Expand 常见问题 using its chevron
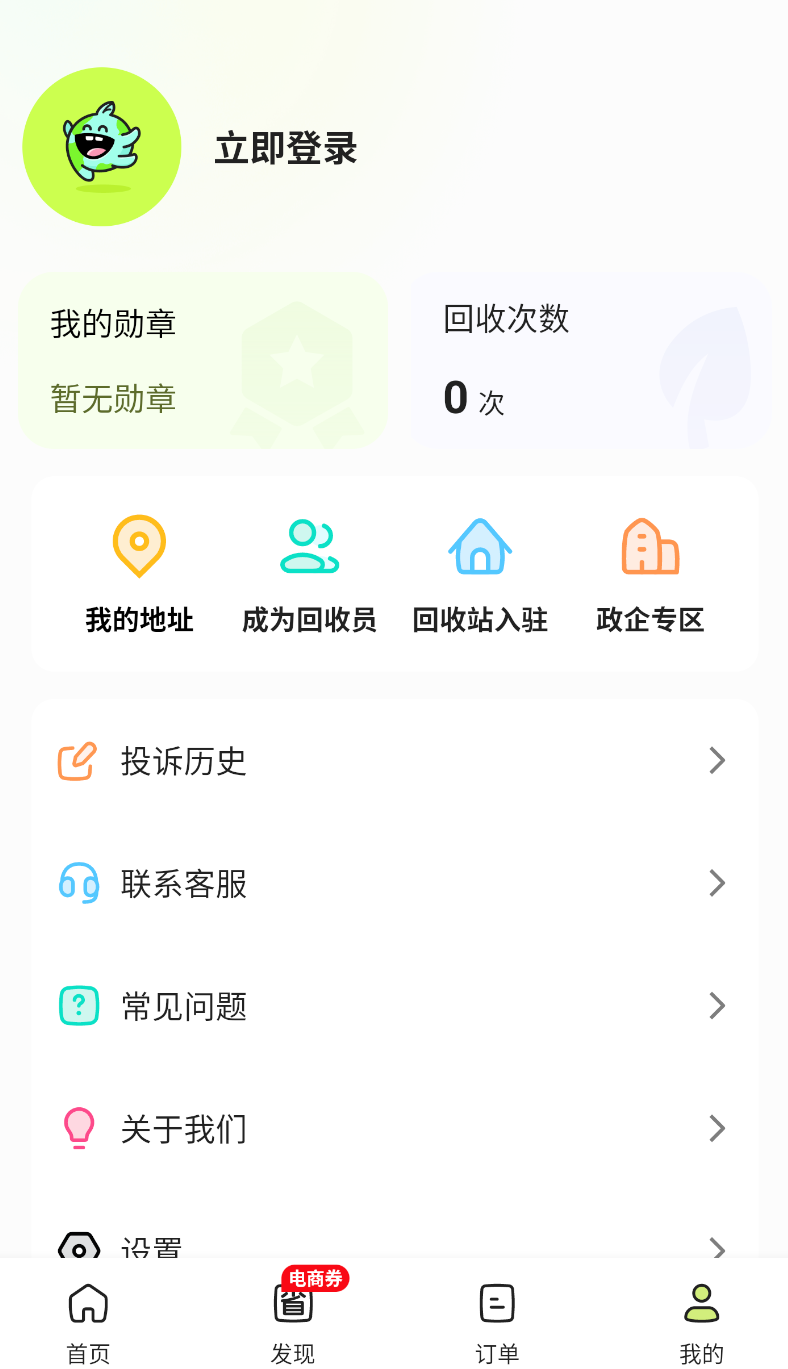This screenshot has height=1369, width=788. [717, 1006]
